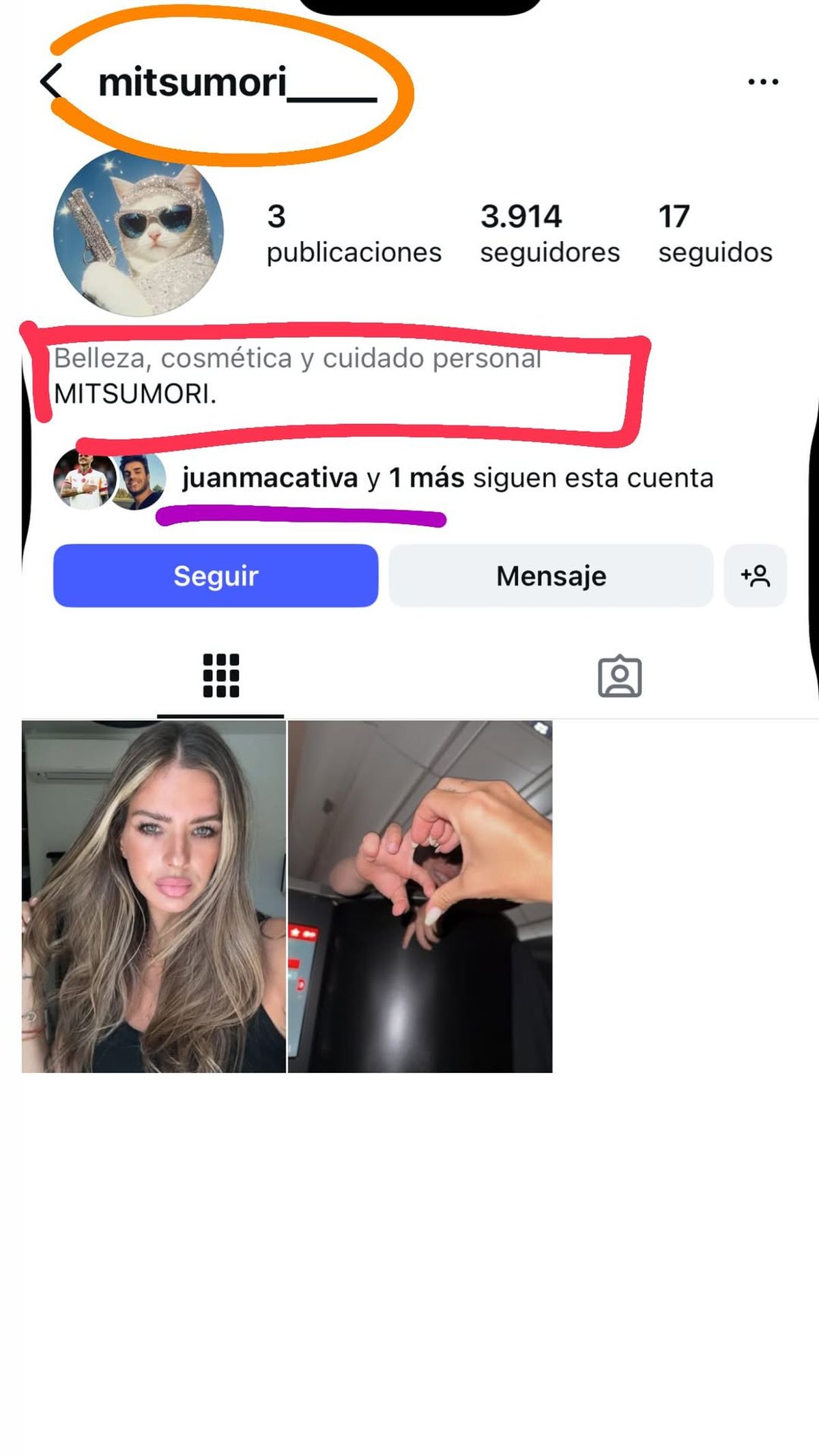The image size is (819, 1456).
Task: Go back using the arrow icon
Action: point(52,82)
